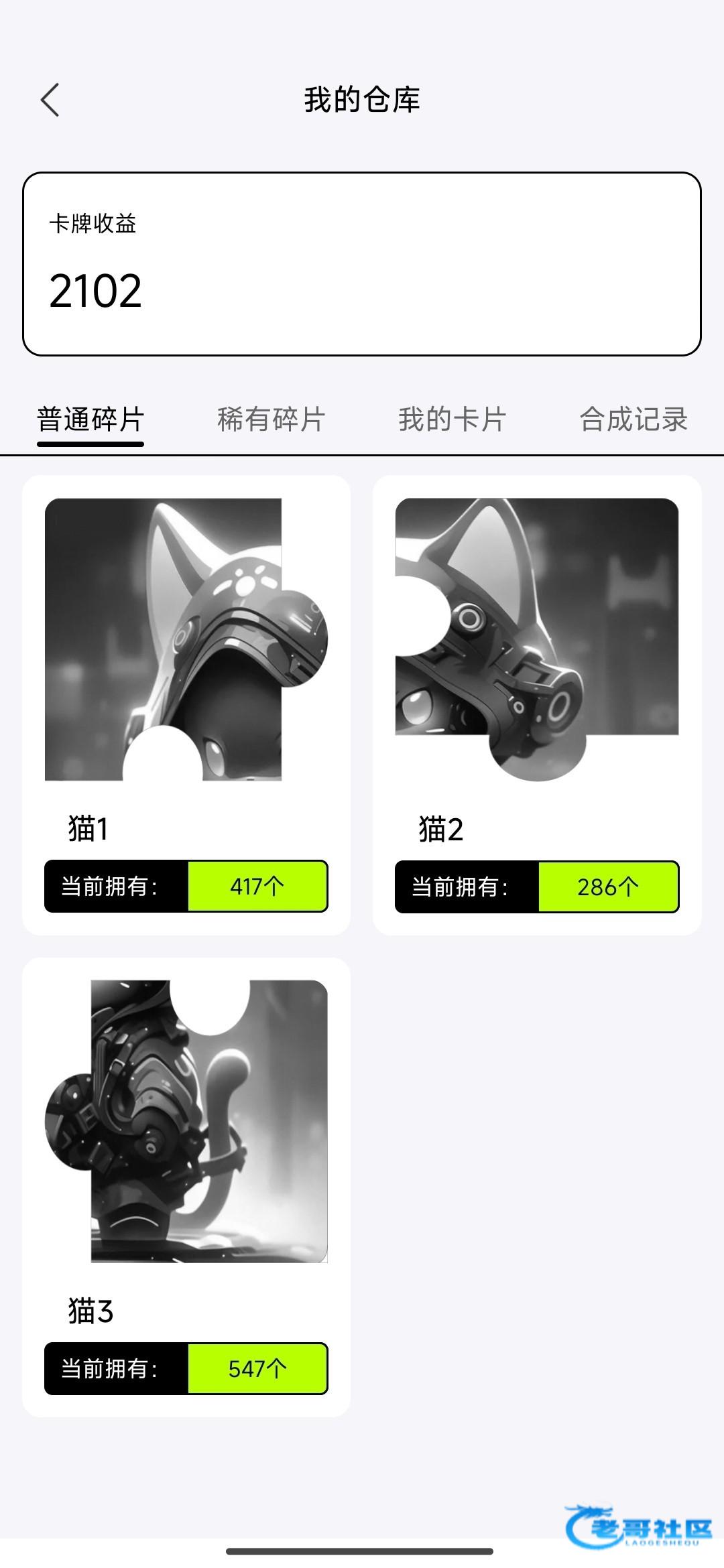Open the 猫2 fragment card

click(537, 704)
